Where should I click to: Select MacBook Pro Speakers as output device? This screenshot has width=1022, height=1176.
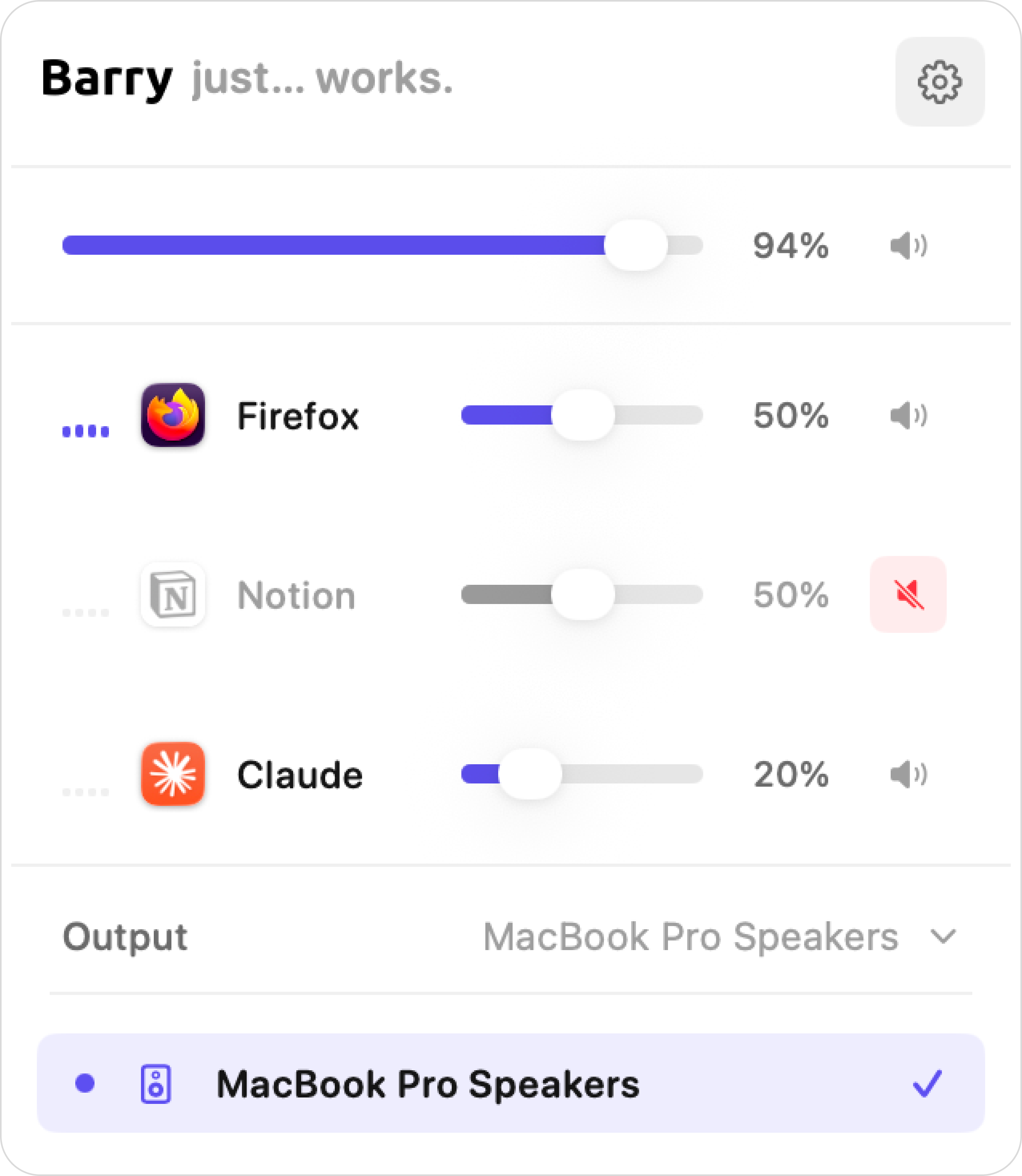428,1084
